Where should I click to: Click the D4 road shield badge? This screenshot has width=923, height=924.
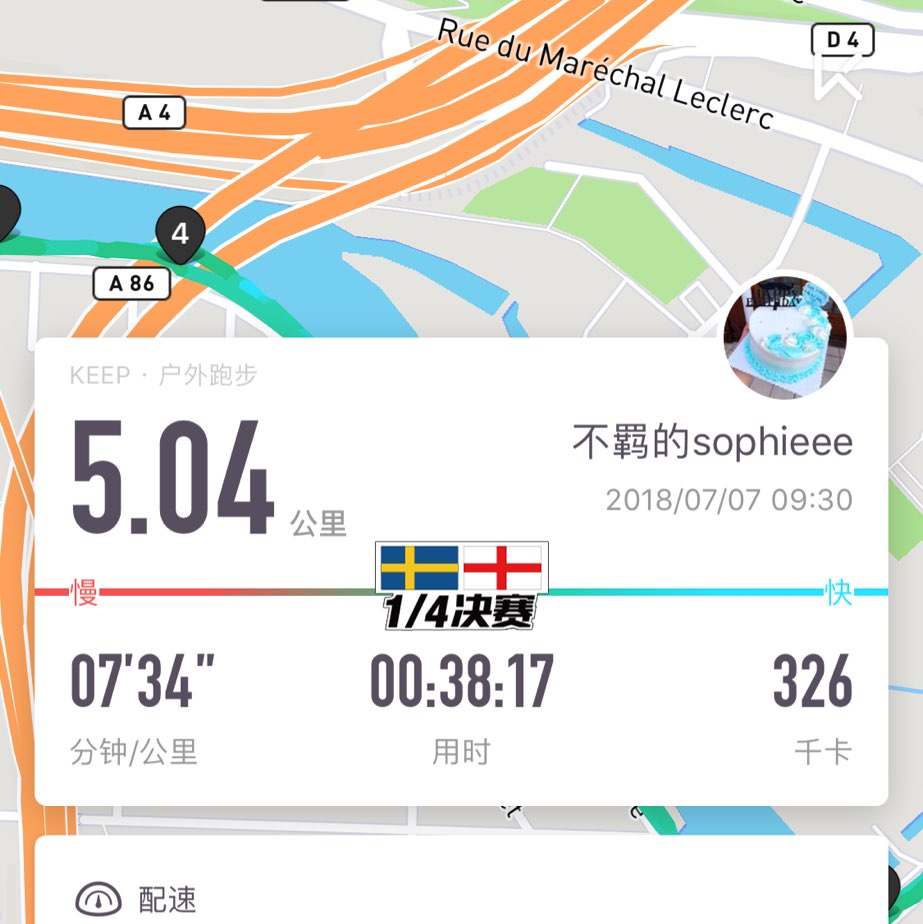(843, 41)
